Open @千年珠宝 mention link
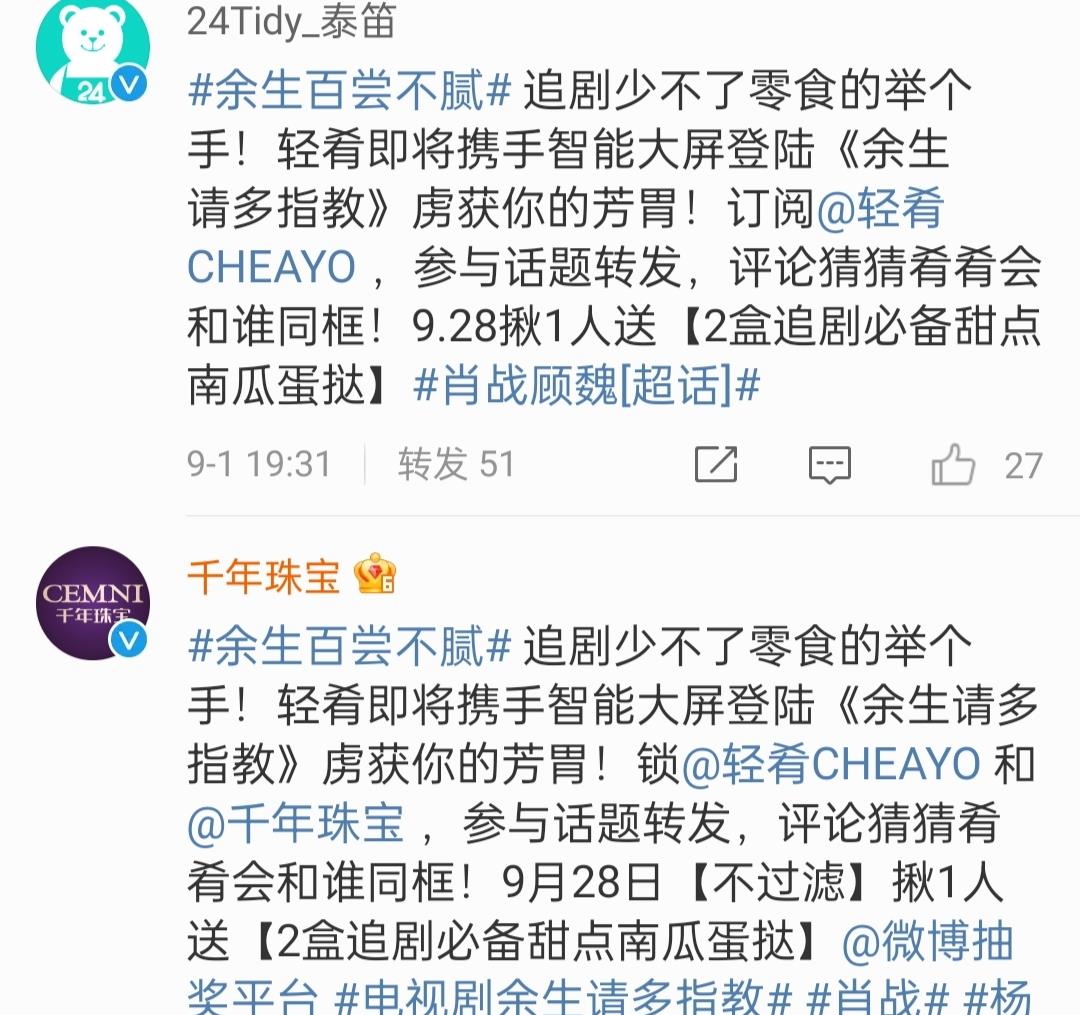Image resolution: width=1080 pixels, height=1015 pixels. coord(296,823)
